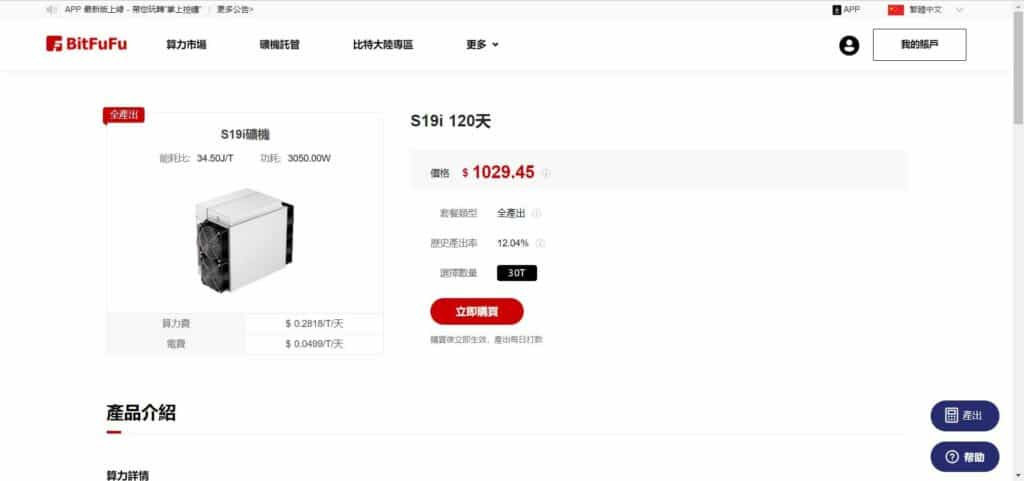
Task: Show info about 歷史產出率
Action: [541, 243]
